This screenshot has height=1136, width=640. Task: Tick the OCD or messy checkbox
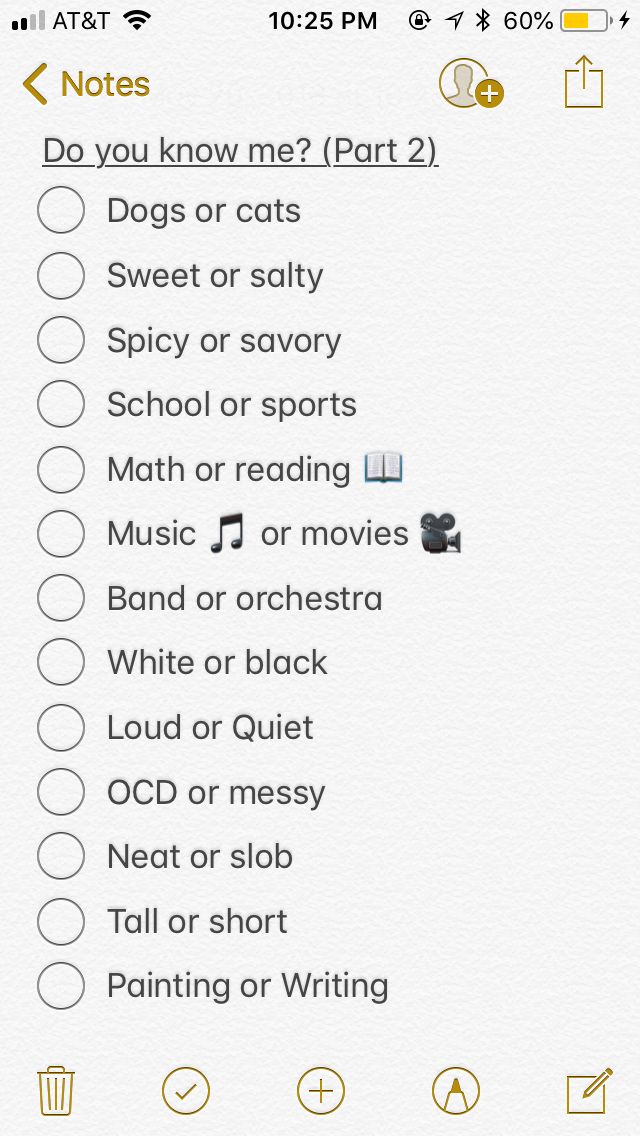click(61, 792)
